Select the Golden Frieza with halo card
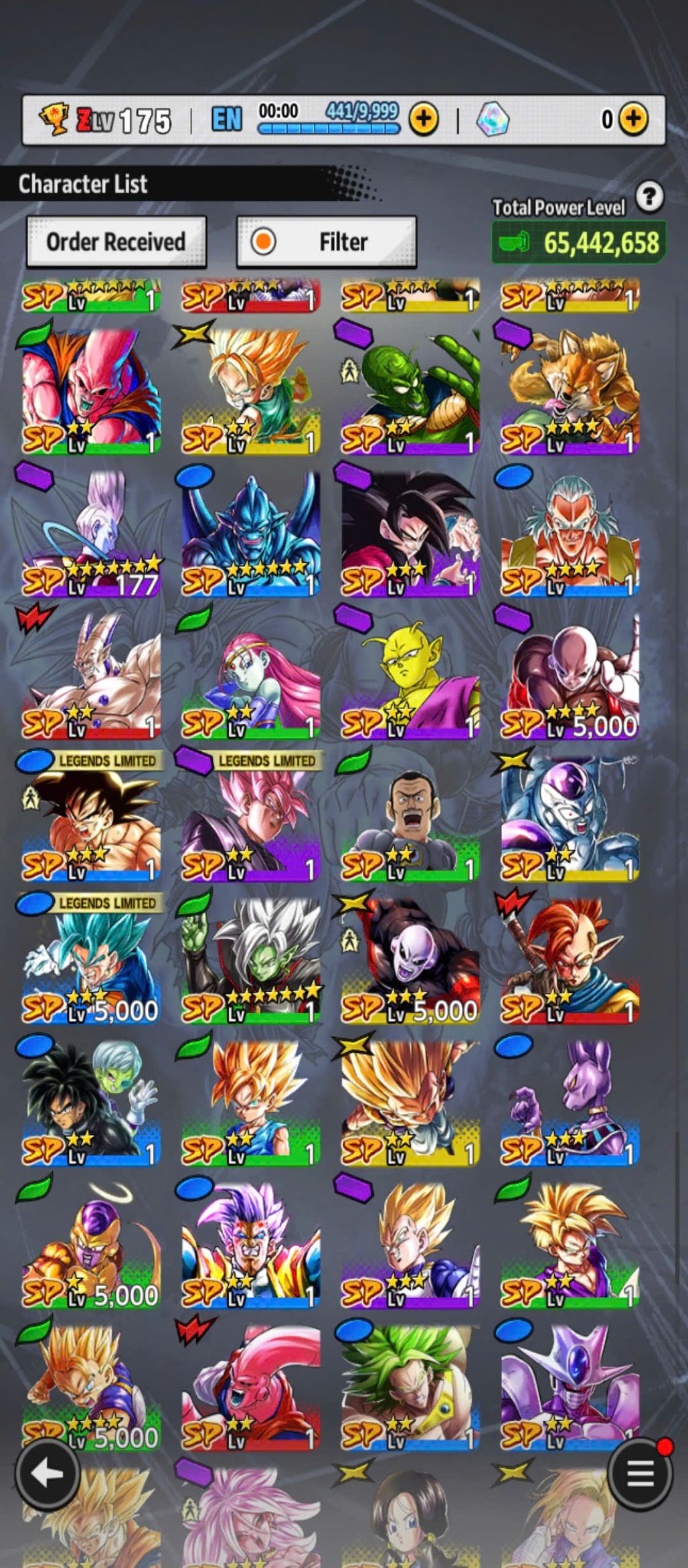The height and width of the screenshot is (1568, 688). [x=92, y=1245]
